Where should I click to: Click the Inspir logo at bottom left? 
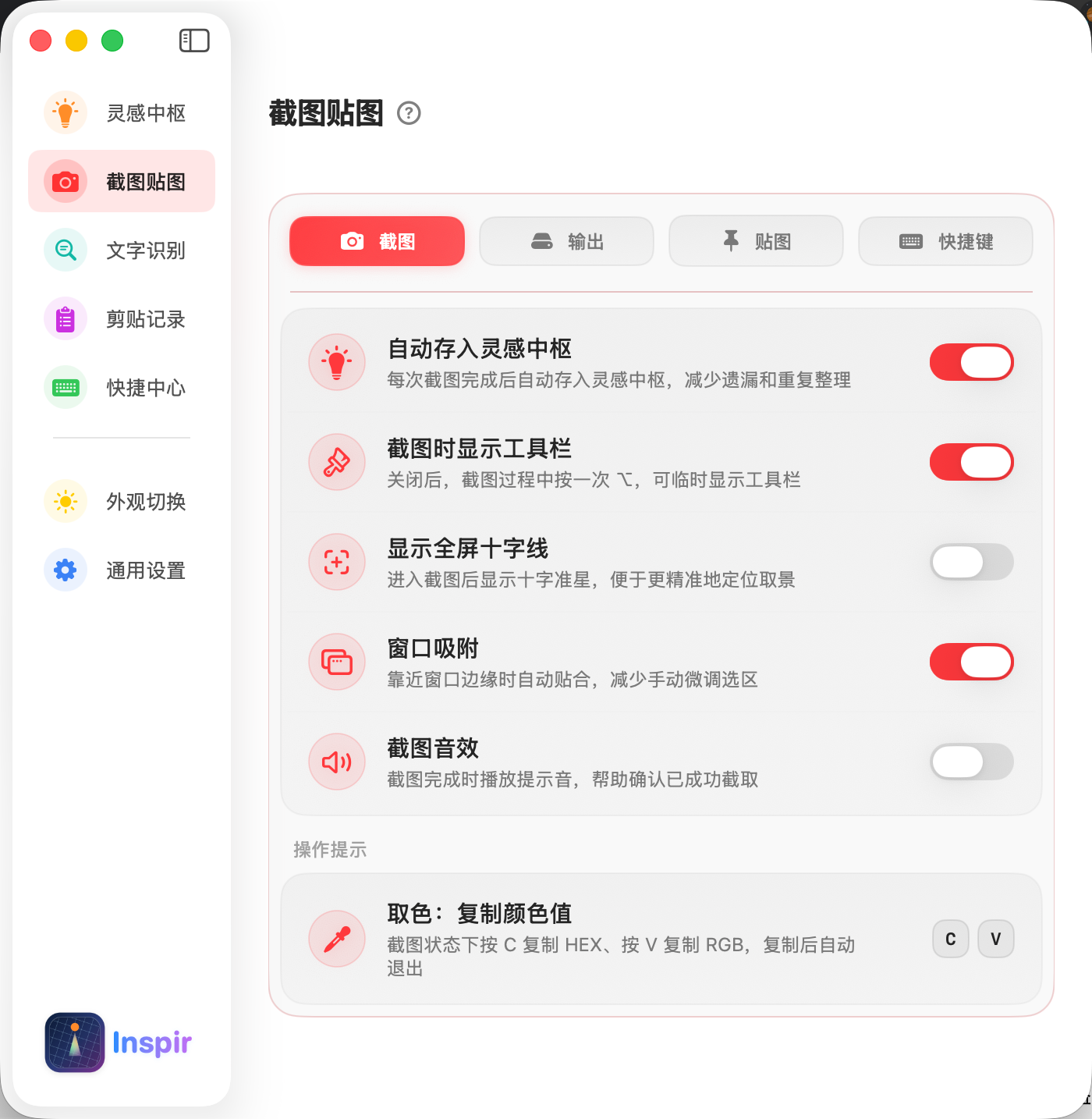click(74, 1043)
